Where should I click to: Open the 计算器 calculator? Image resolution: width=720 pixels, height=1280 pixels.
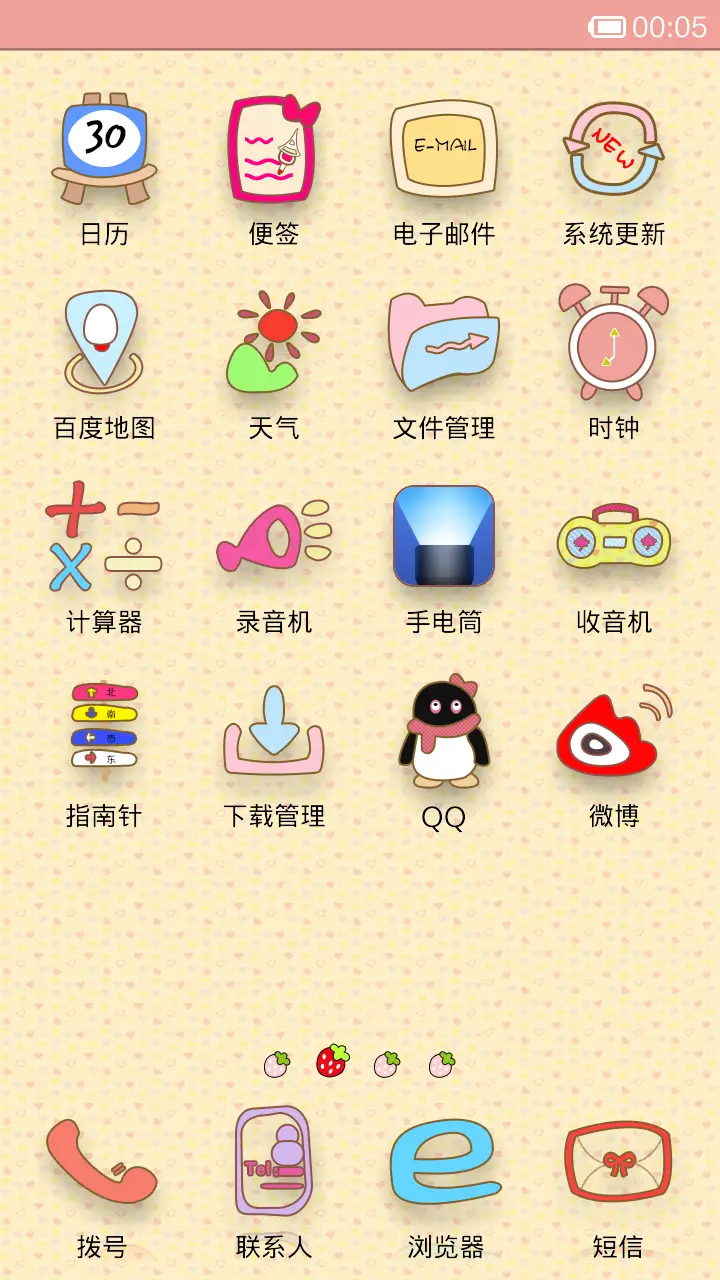coord(104,537)
